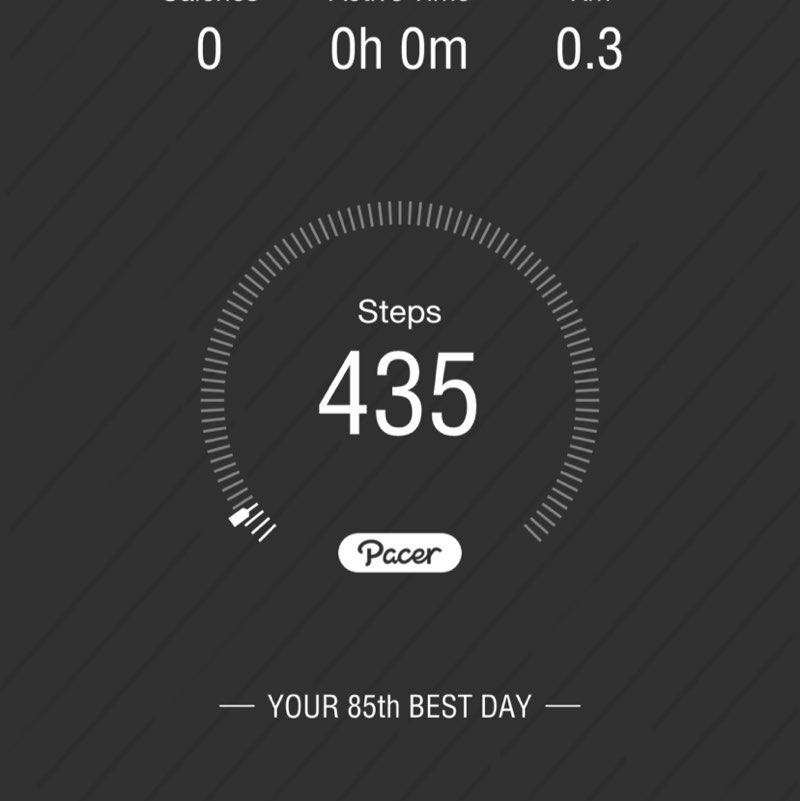The height and width of the screenshot is (801, 800).
Task: Tap the Steps label above the count
Action: 400,312
